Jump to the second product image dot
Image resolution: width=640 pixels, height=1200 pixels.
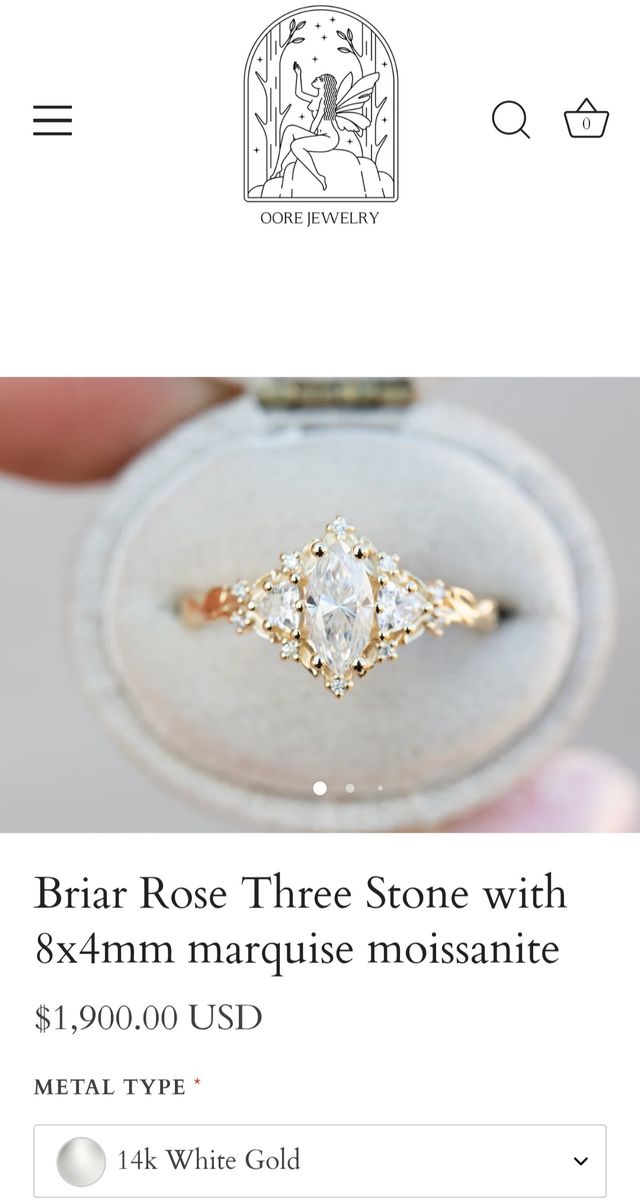(x=350, y=788)
